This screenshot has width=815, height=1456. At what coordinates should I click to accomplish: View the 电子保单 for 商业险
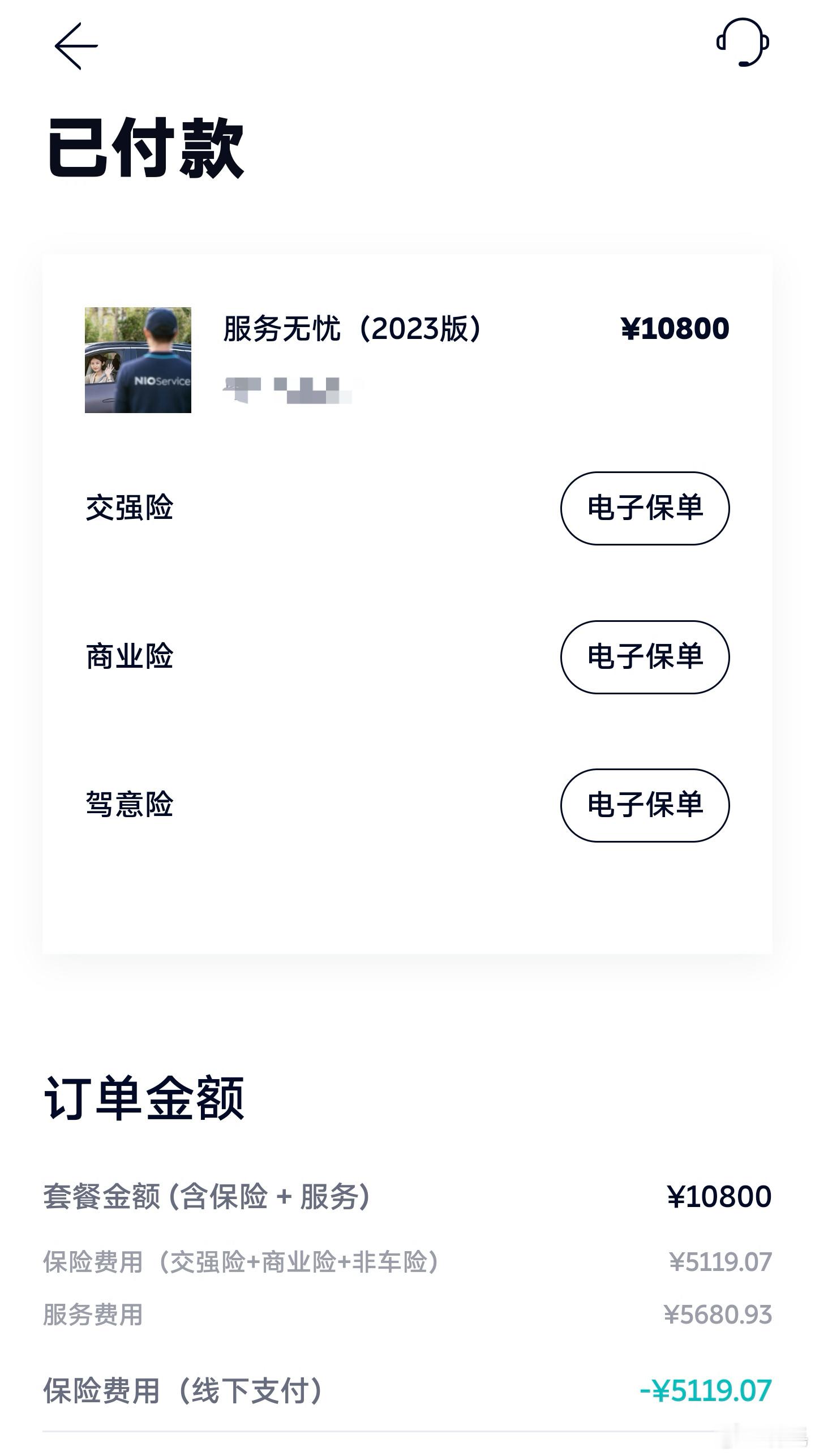click(645, 657)
